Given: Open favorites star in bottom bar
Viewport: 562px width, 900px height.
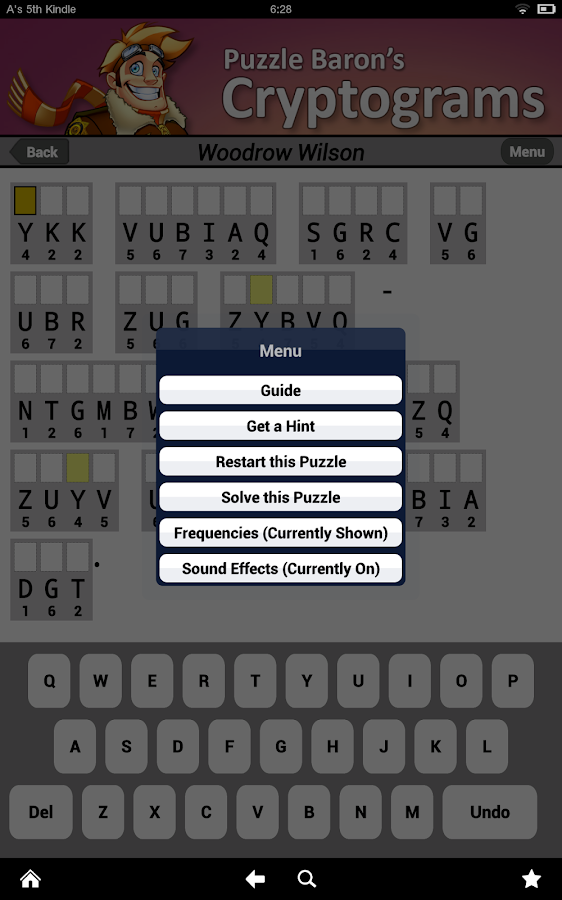Looking at the screenshot, I should click(x=531, y=878).
